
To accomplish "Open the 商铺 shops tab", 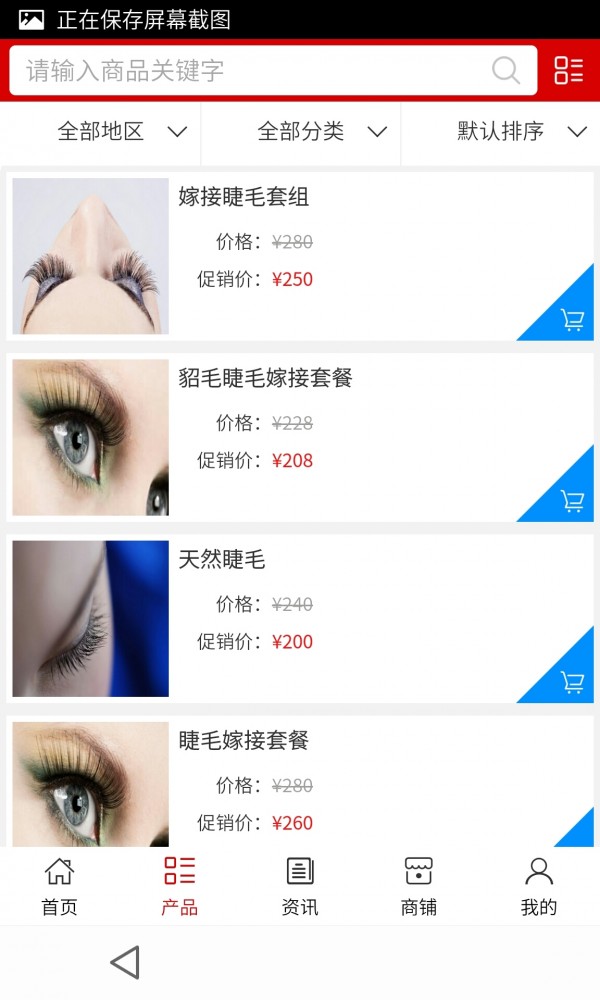I will click(x=419, y=886).
